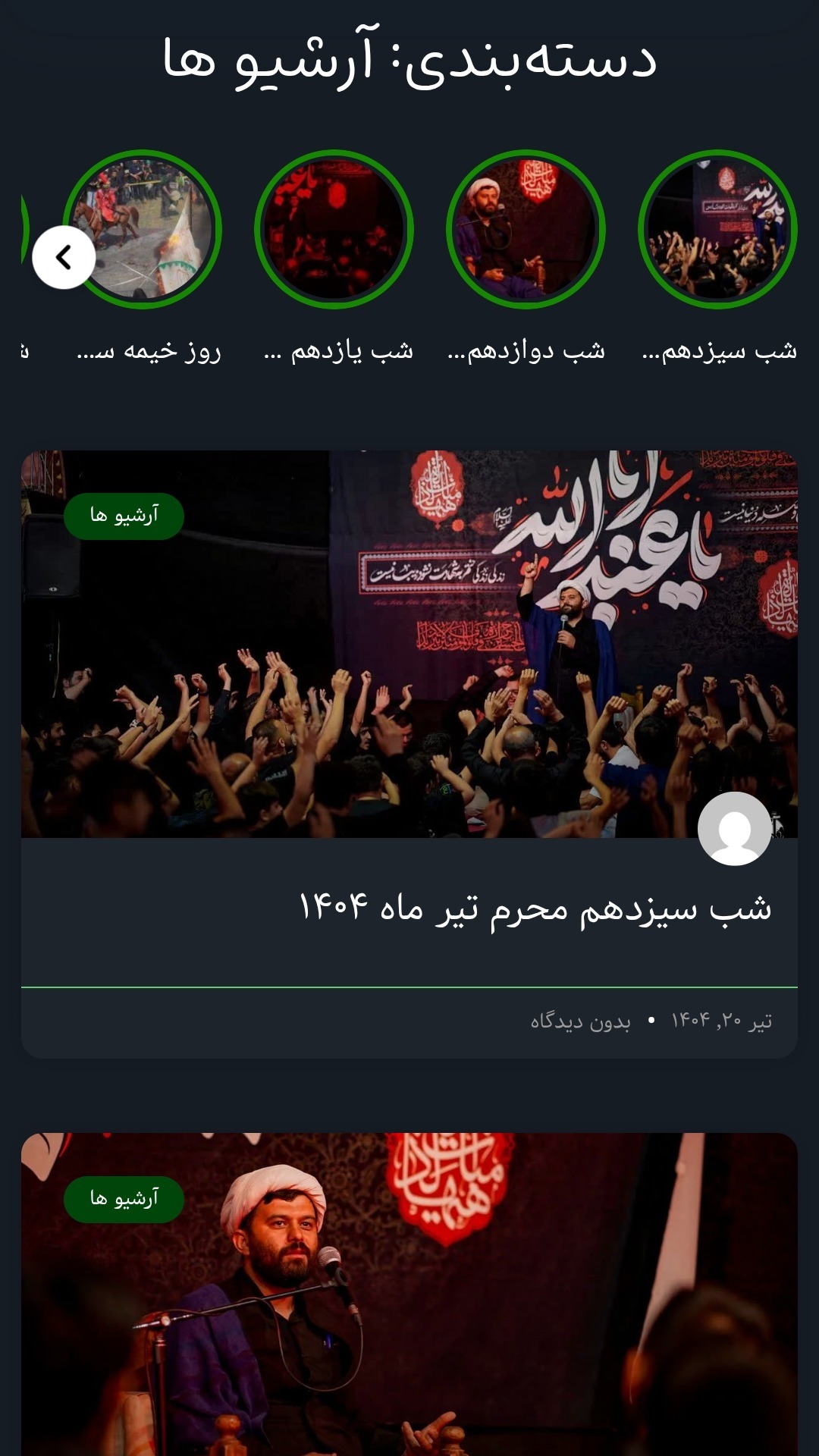The image size is (819, 1456).
Task: Open بدون دیدگاه comments link
Action: pyautogui.click(x=580, y=1021)
